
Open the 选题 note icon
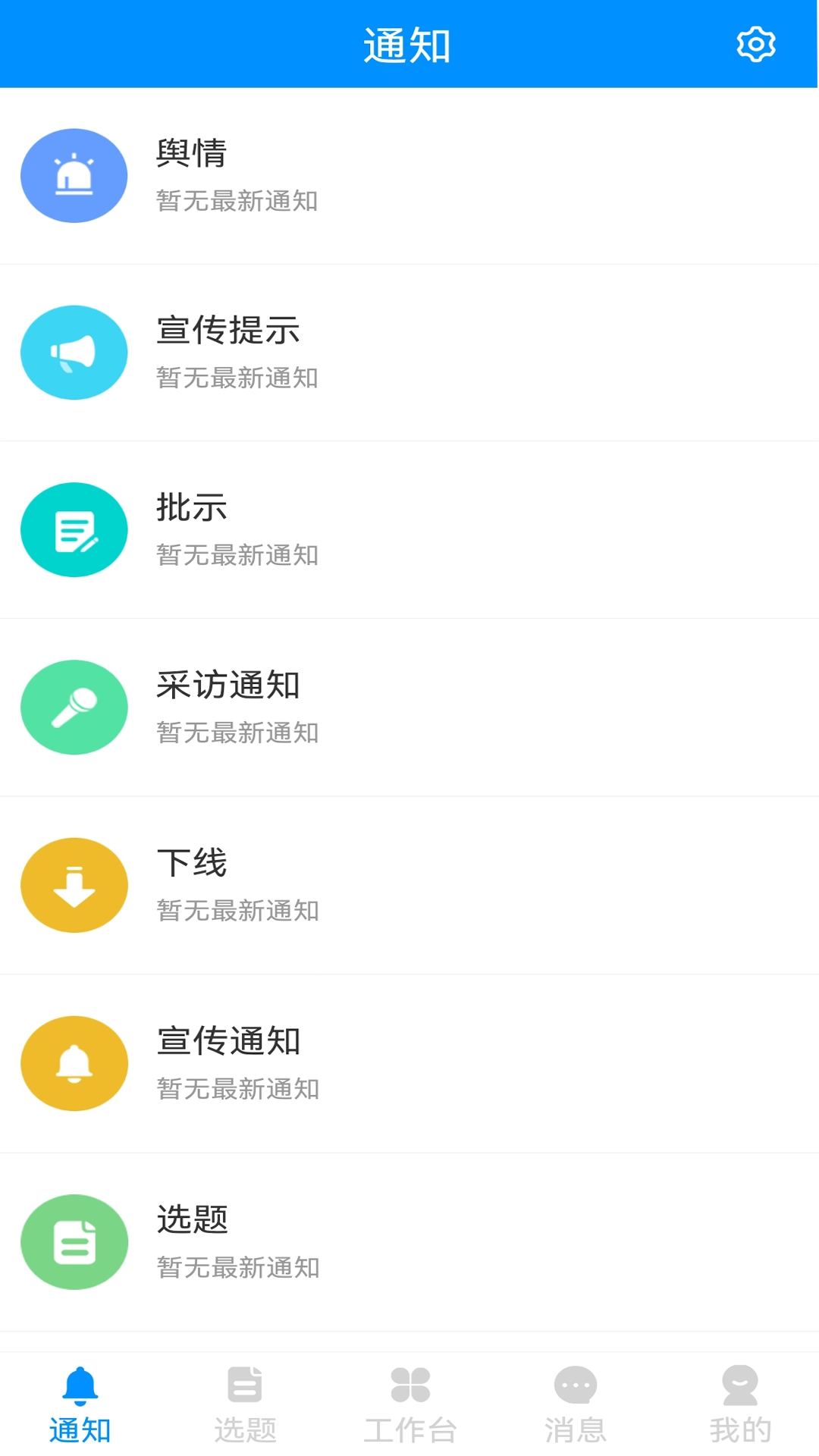pos(74,1241)
